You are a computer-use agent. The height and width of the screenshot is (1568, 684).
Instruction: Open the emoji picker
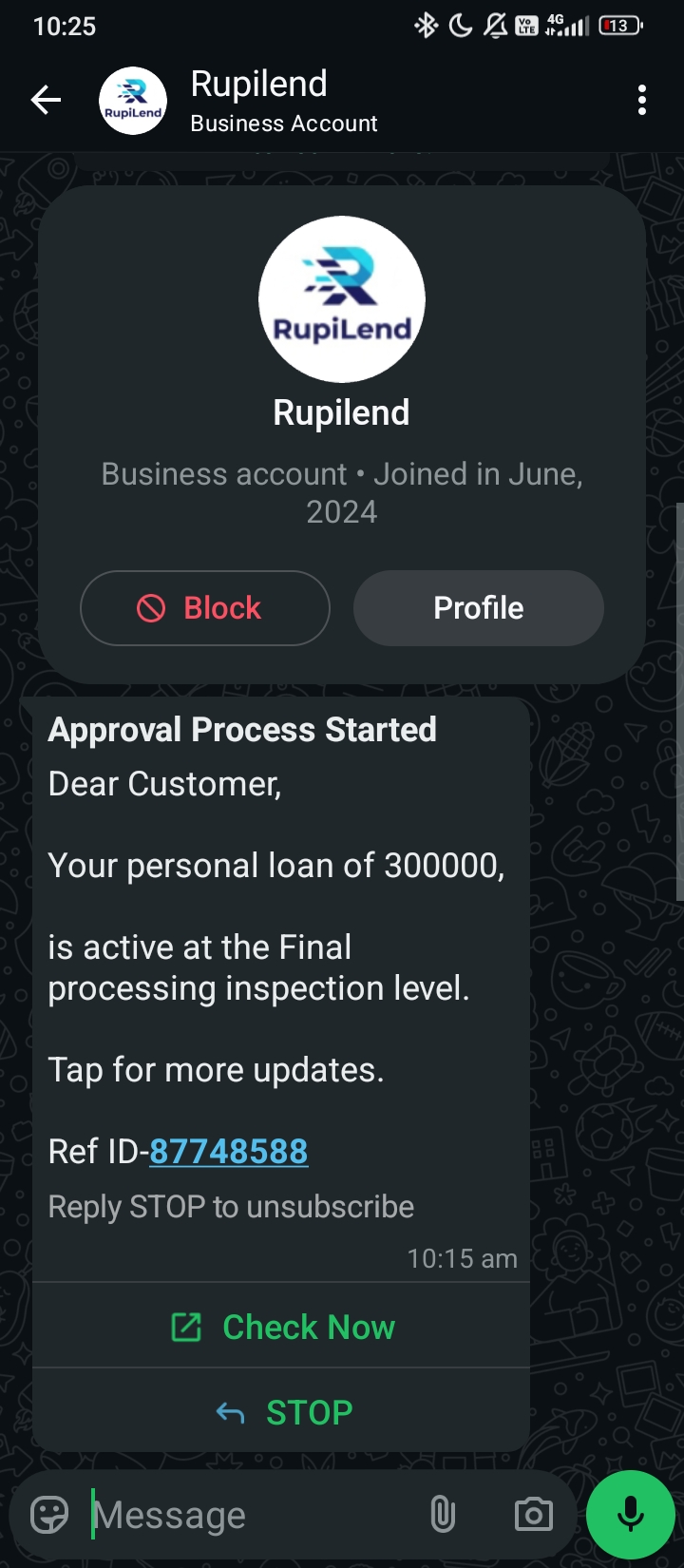click(x=49, y=1514)
